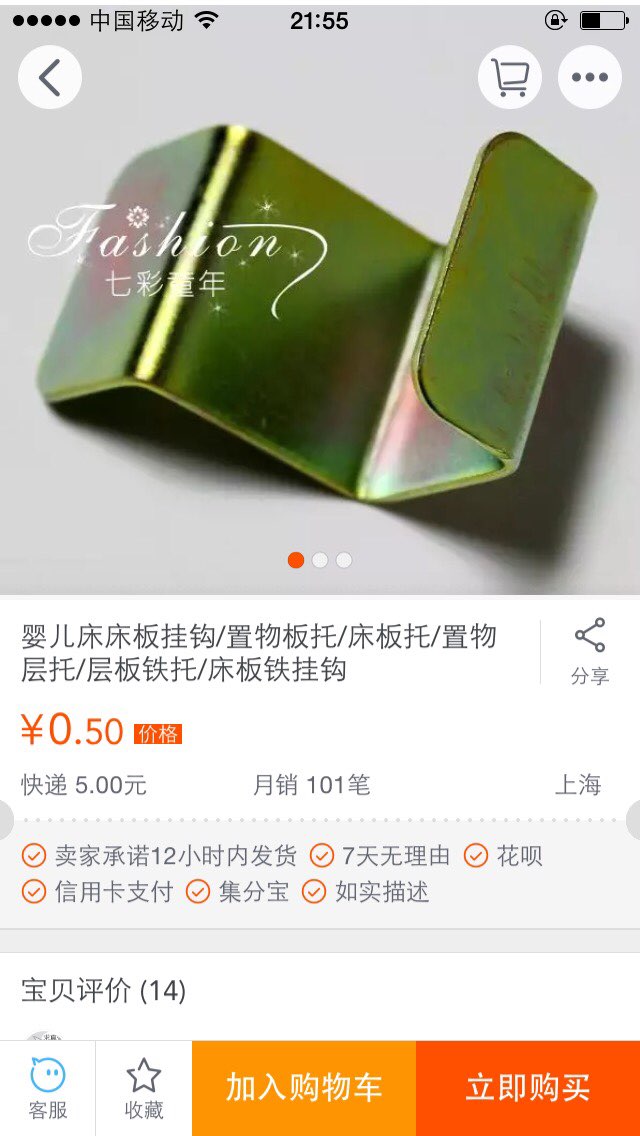Buy now with 立即购买
Image resolution: width=640 pixels, height=1136 pixels.
point(528,1088)
